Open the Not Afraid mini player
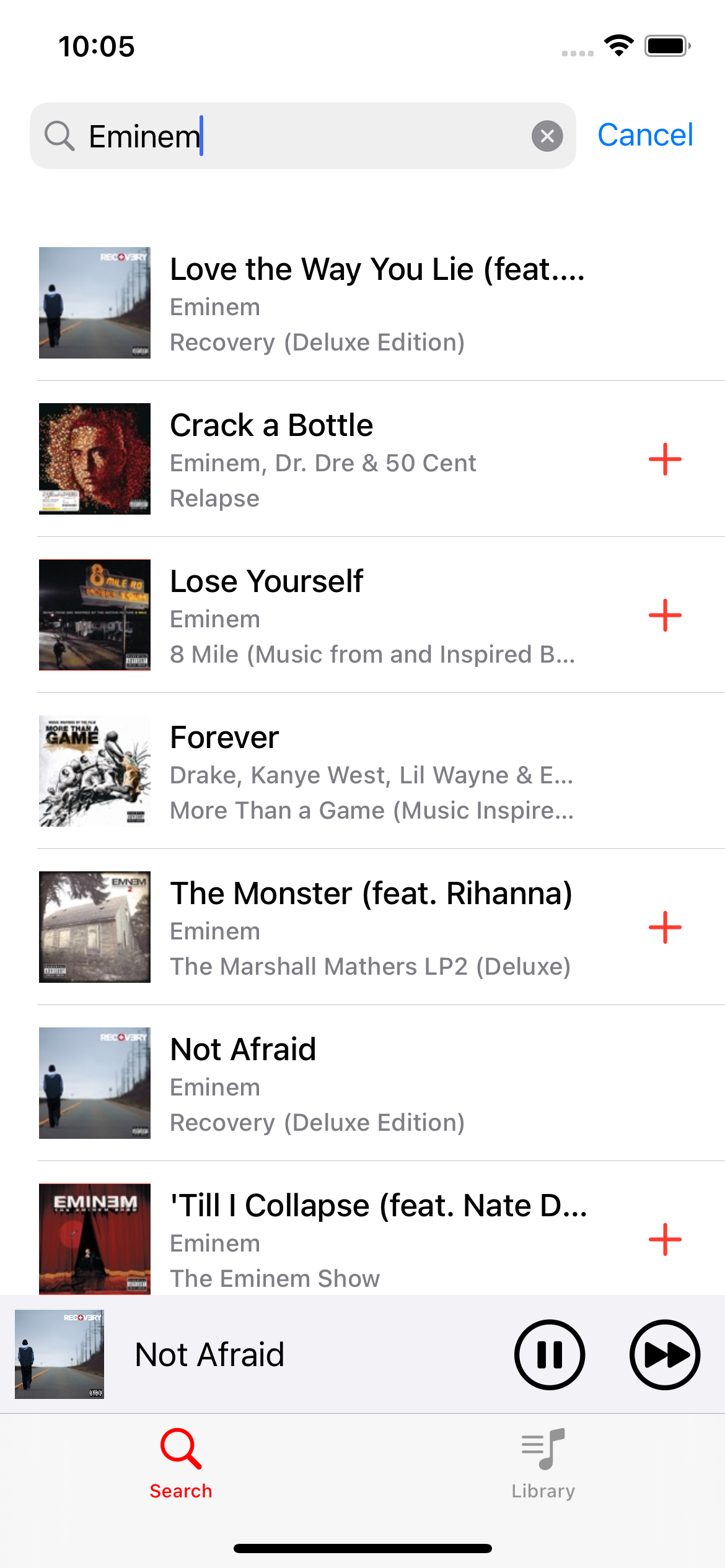The height and width of the screenshot is (1568, 725). tap(248, 1354)
